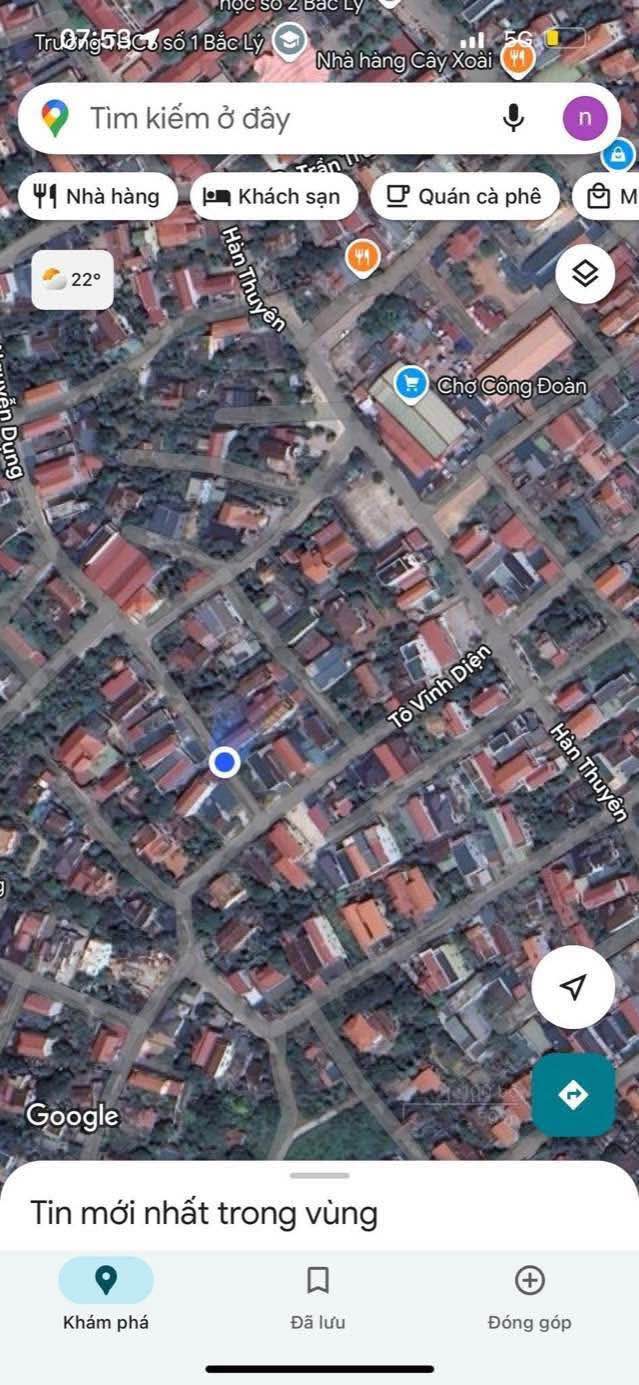Open the map layers selector

[585, 274]
